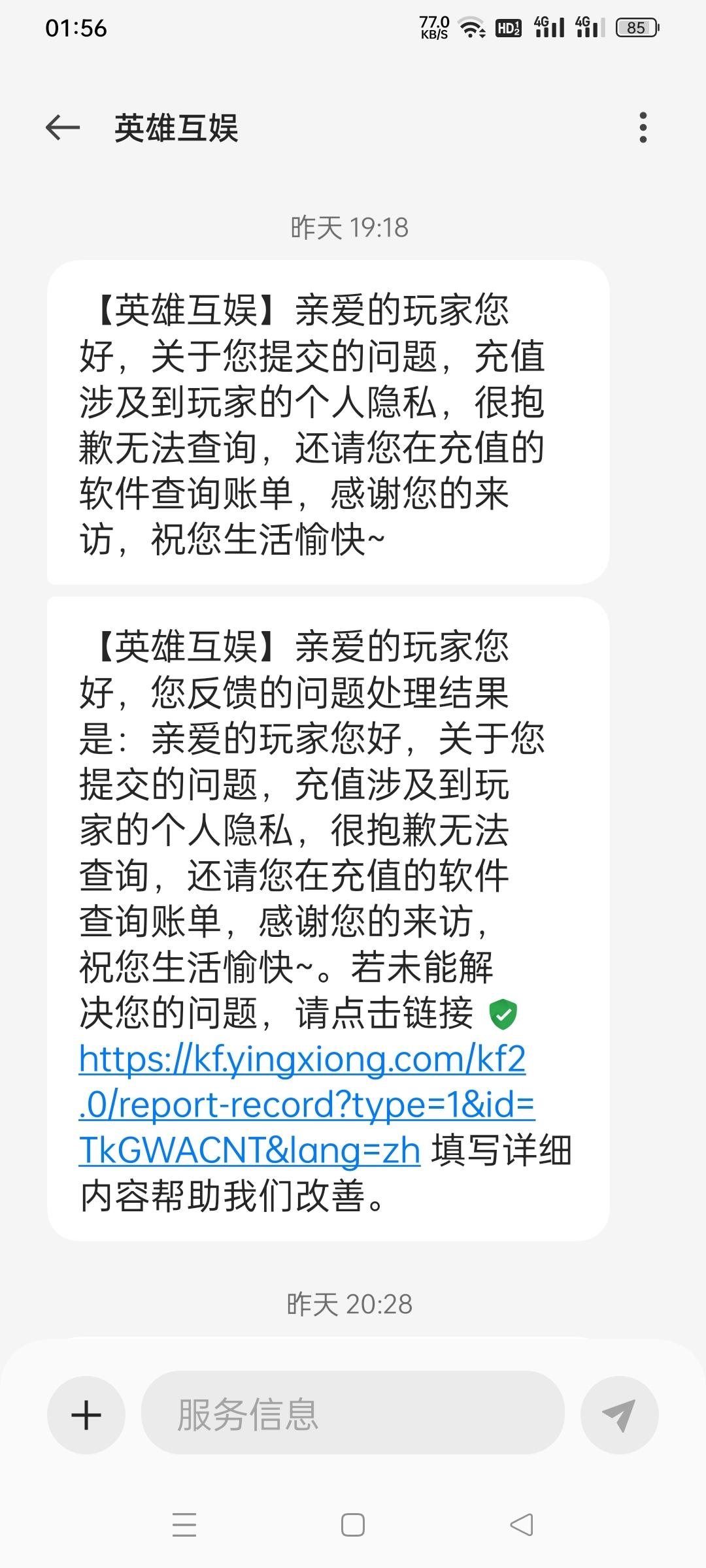This screenshot has width=706, height=1568.
Task: Tap the green verified shield badge
Action: point(503,1015)
